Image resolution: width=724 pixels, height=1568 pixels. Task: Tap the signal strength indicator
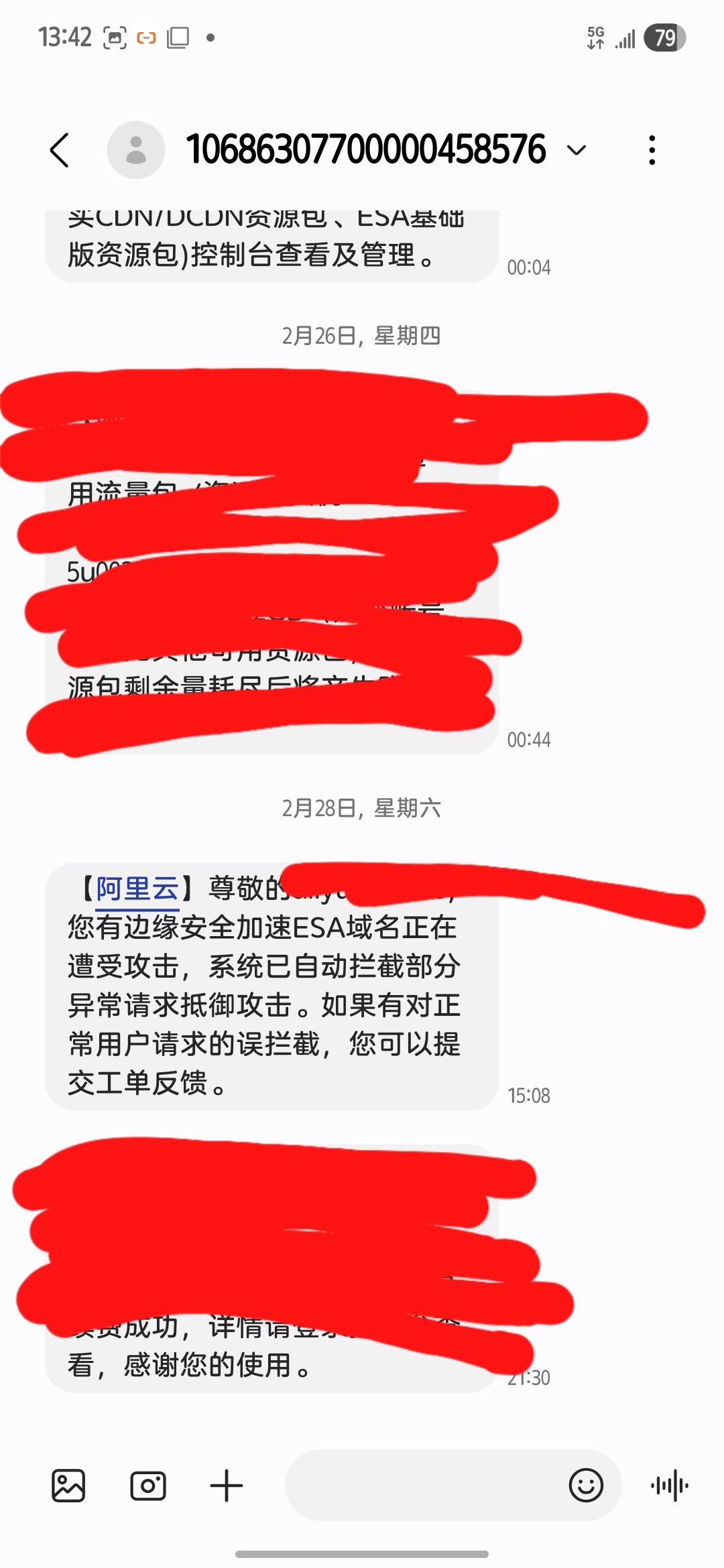625,37
